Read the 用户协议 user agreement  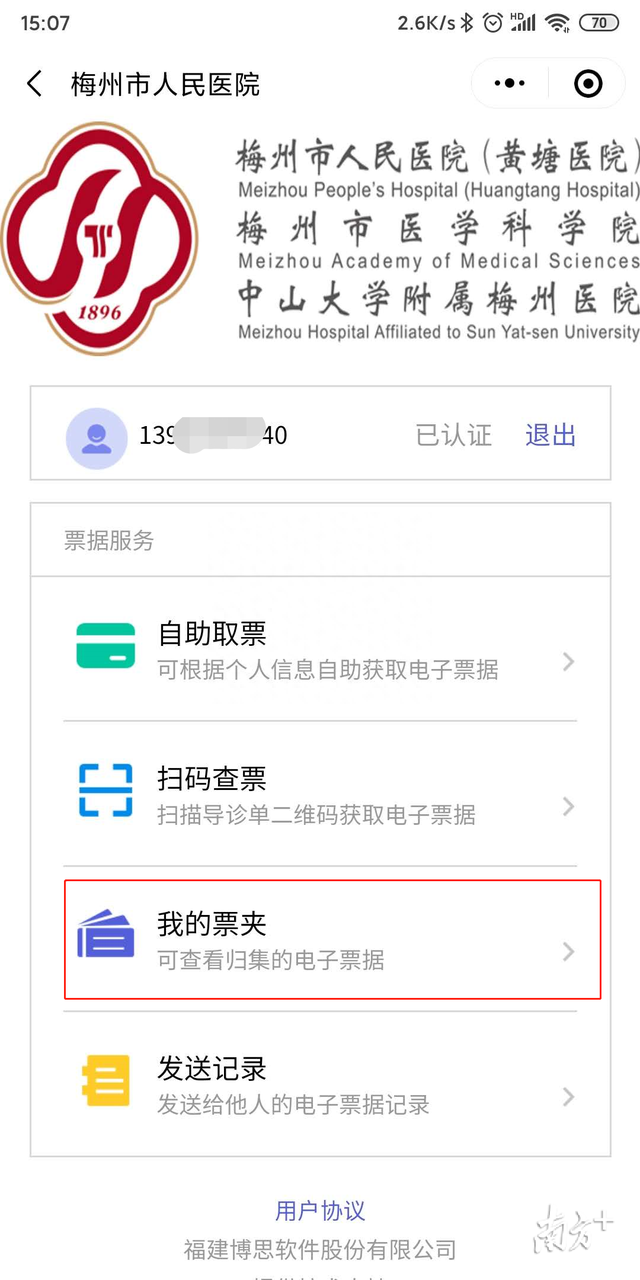[x=320, y=1211]
